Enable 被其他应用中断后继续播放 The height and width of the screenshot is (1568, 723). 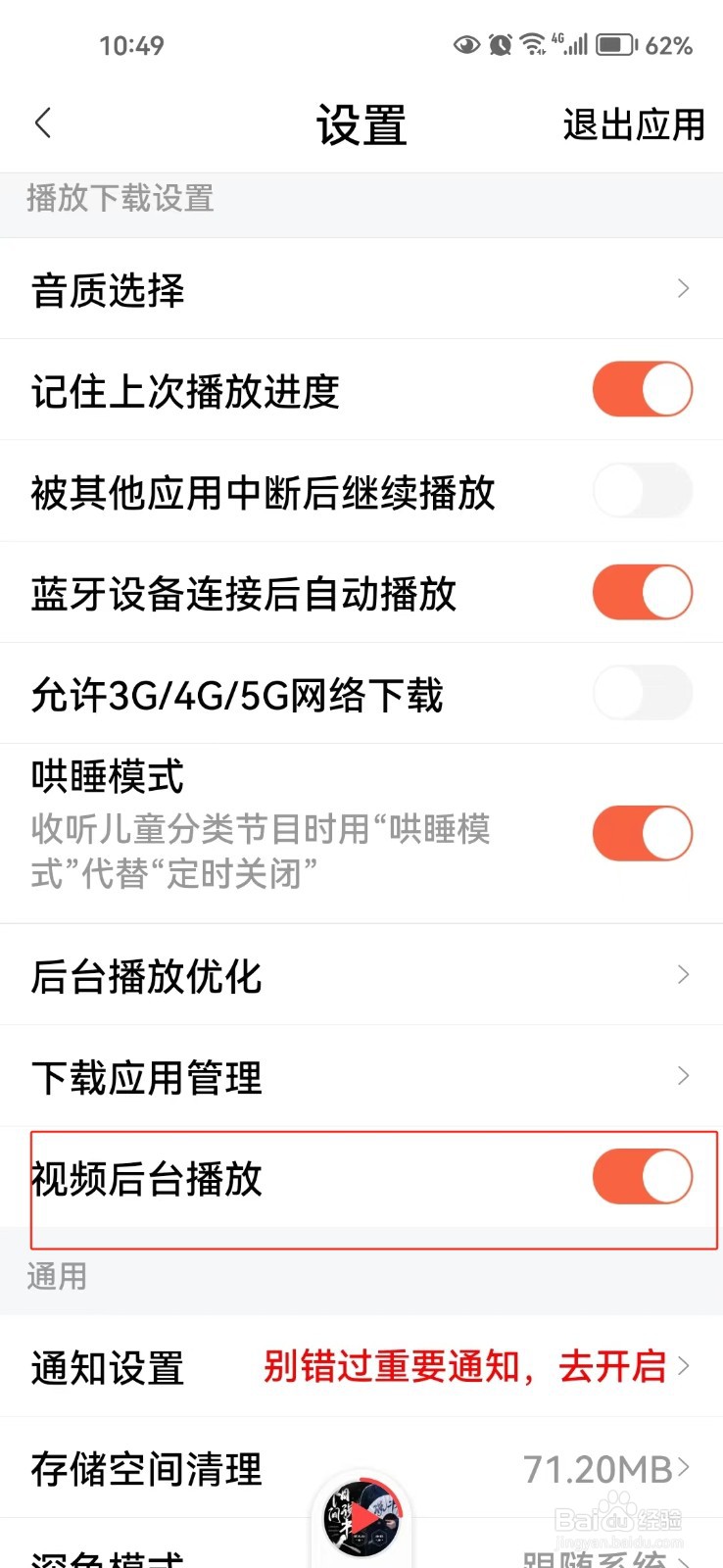click(642, 491)
